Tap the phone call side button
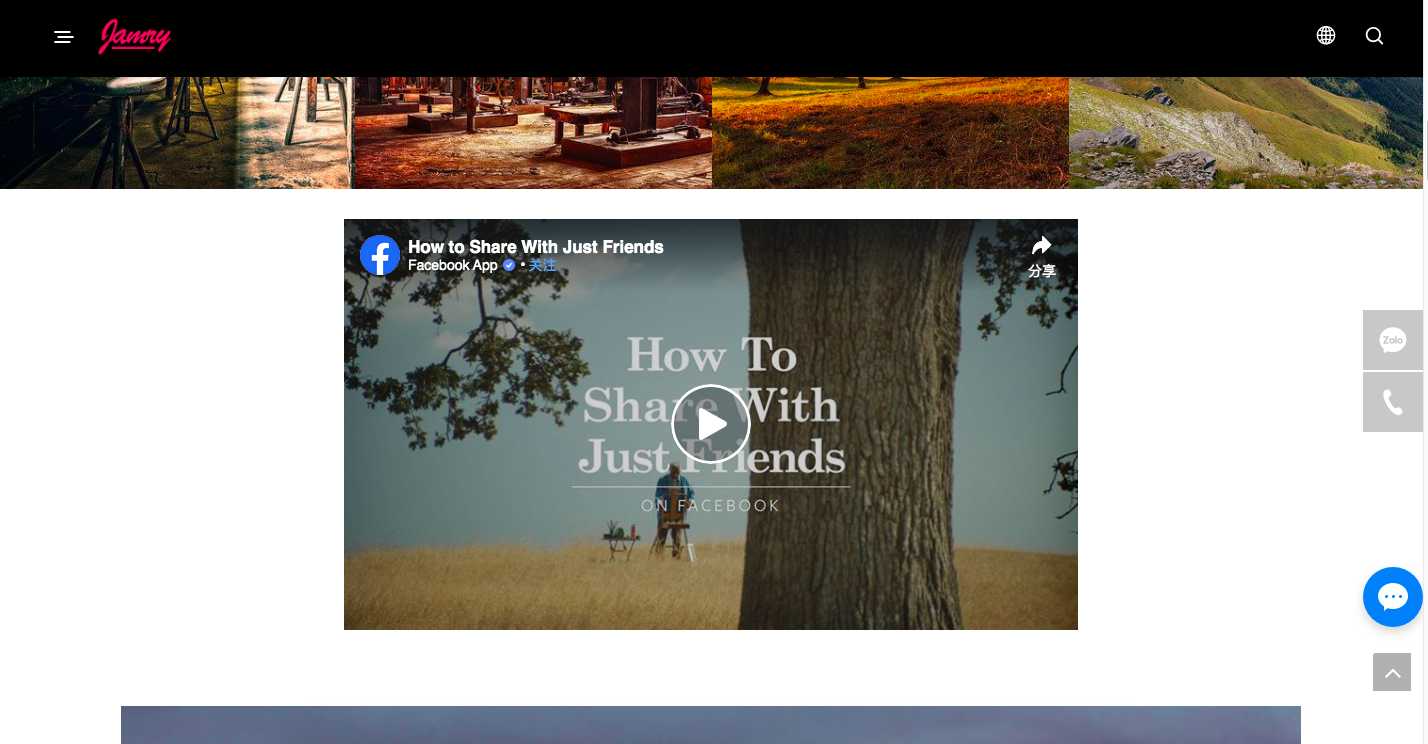 pyautogui.click(x=1393, y=403)
